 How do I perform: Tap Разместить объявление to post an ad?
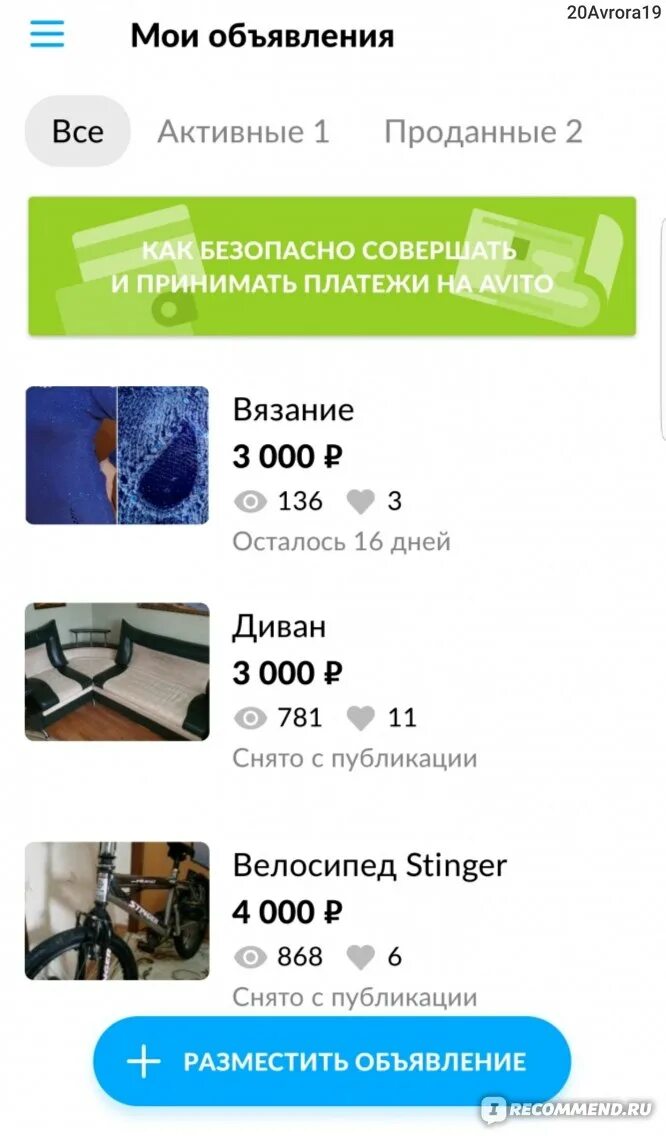coord(332,1061)
